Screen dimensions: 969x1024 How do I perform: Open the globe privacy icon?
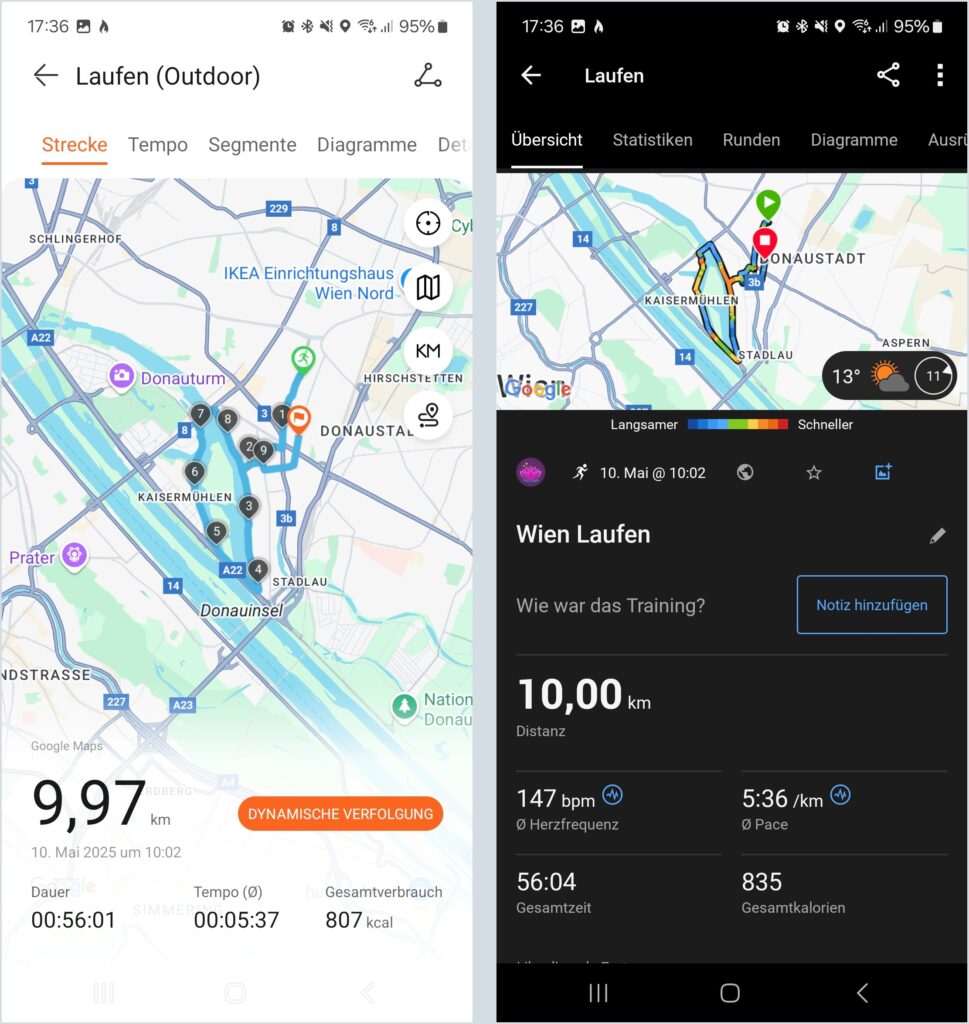click(745, 472)
